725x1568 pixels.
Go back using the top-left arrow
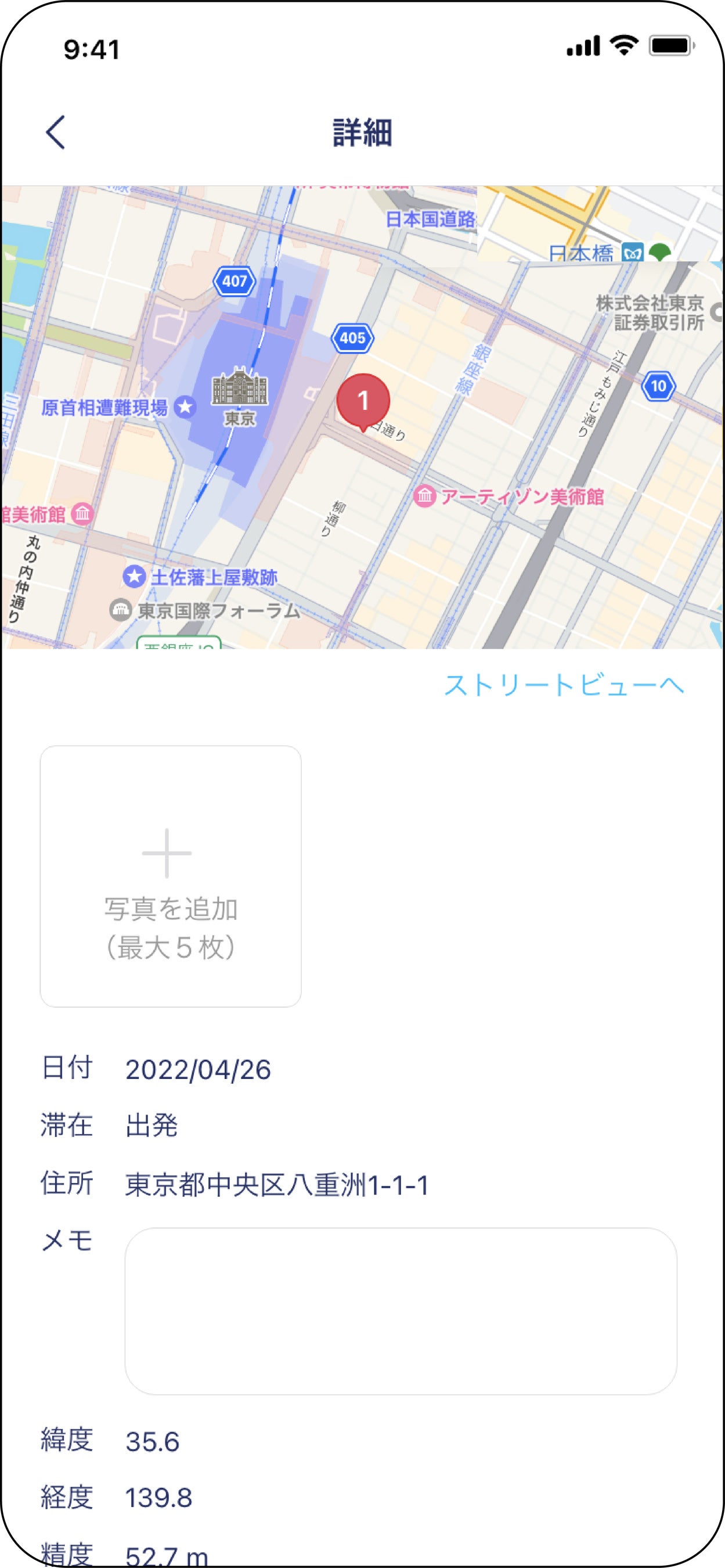pyautogui.click(x=55, y=132)
